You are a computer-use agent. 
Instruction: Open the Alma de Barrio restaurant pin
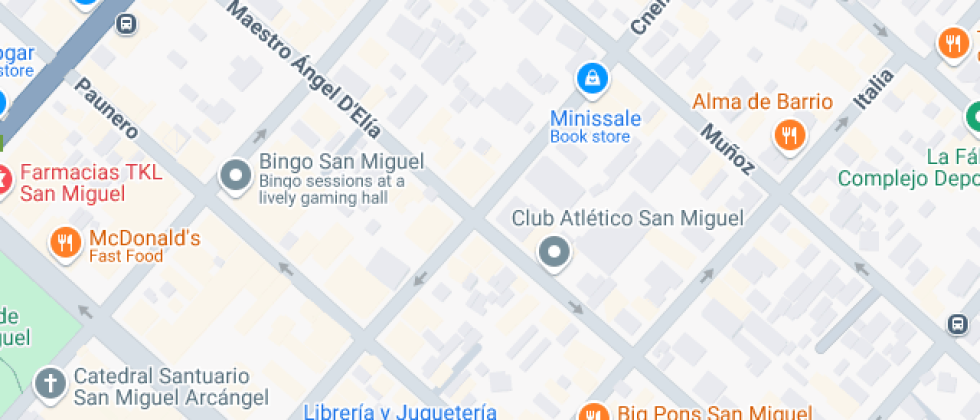coord(790,135)
